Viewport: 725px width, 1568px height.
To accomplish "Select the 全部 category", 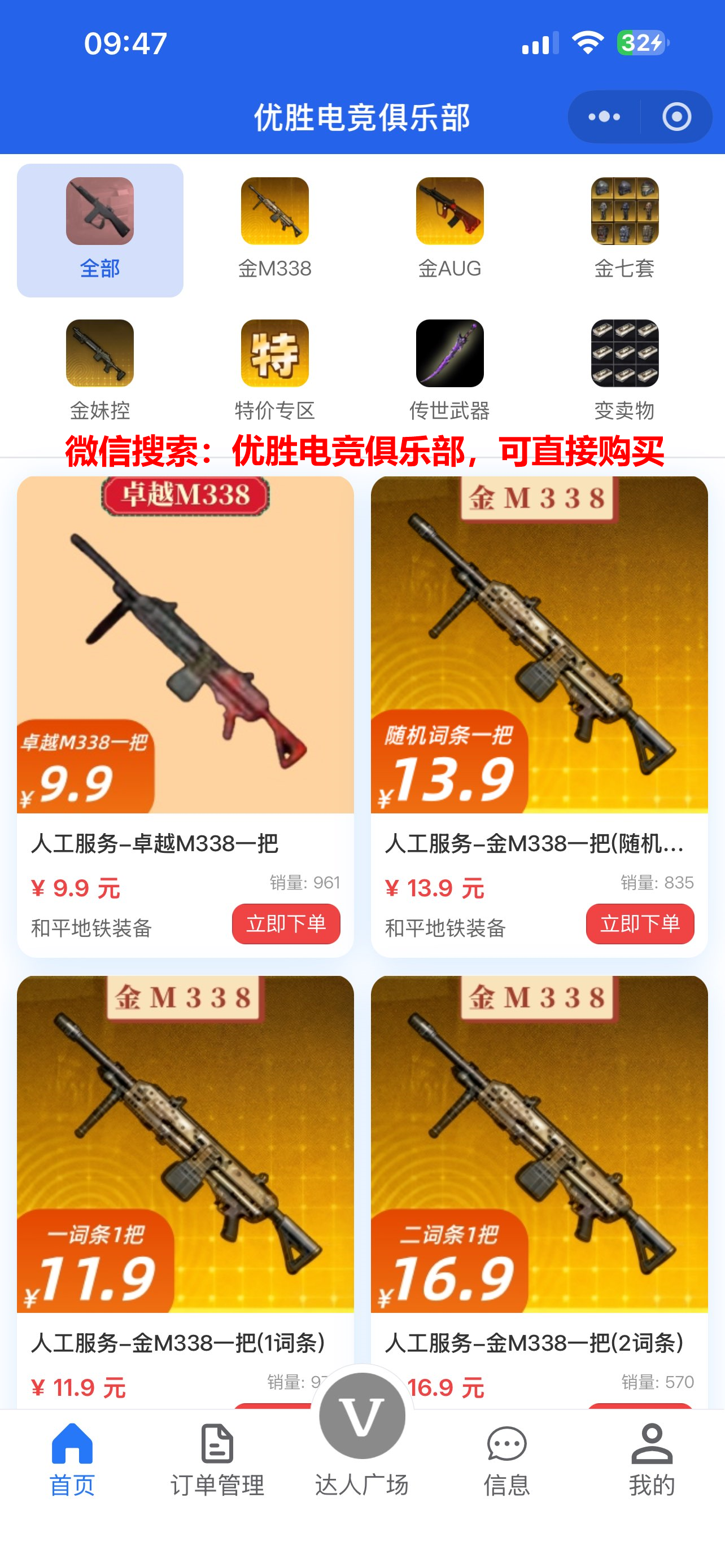I will click(x=100, y=230).
